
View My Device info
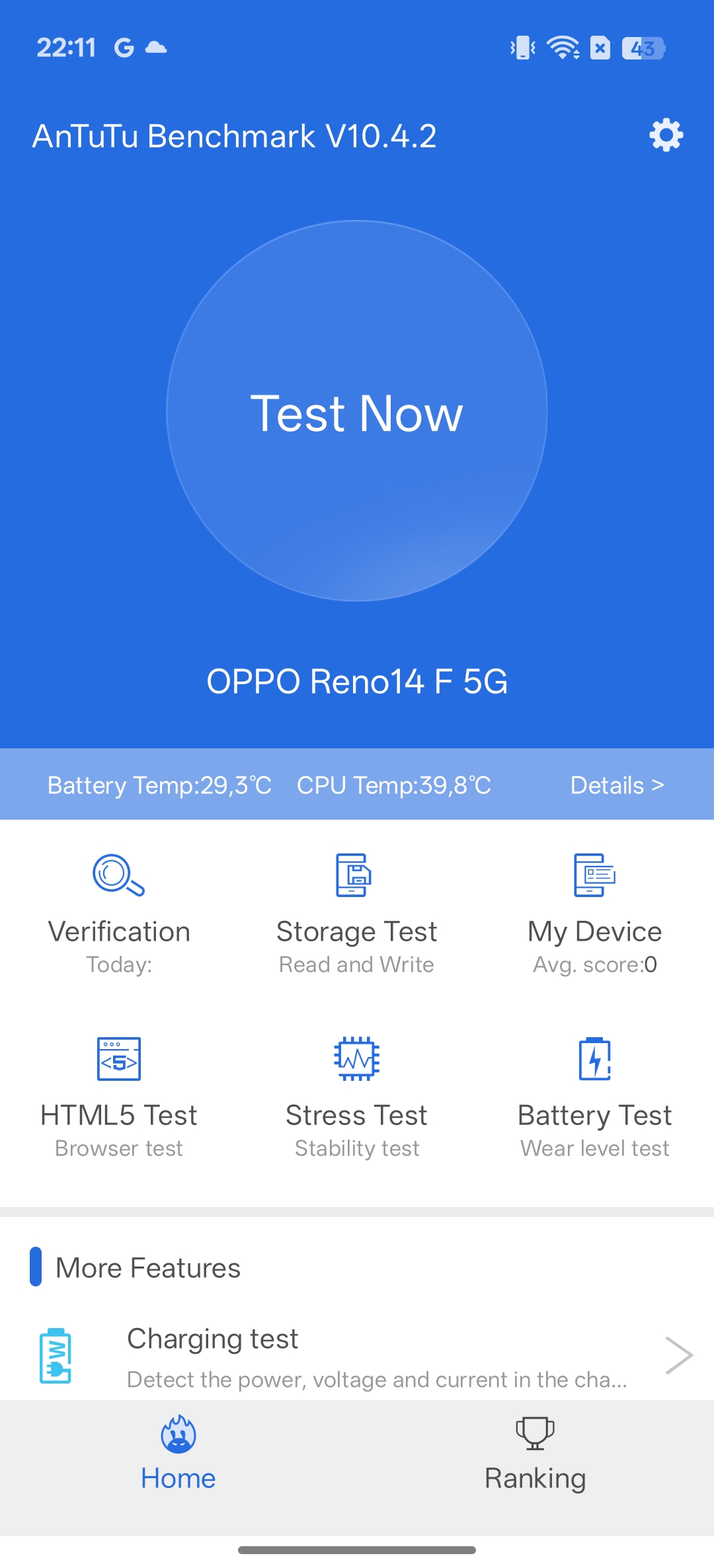pyautogui.click(x=594, y=912)
